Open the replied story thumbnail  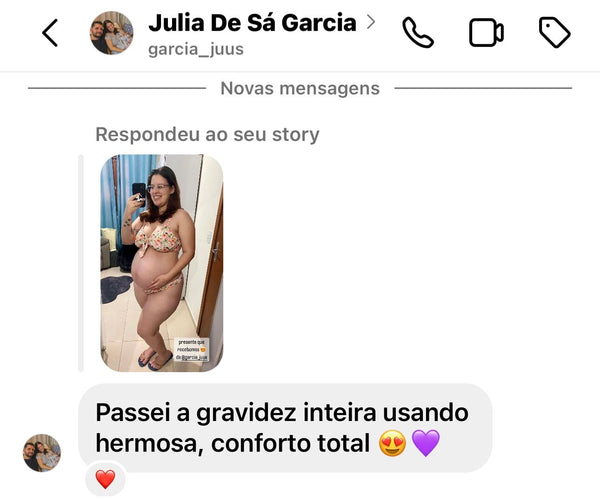(x=161, y=263)
